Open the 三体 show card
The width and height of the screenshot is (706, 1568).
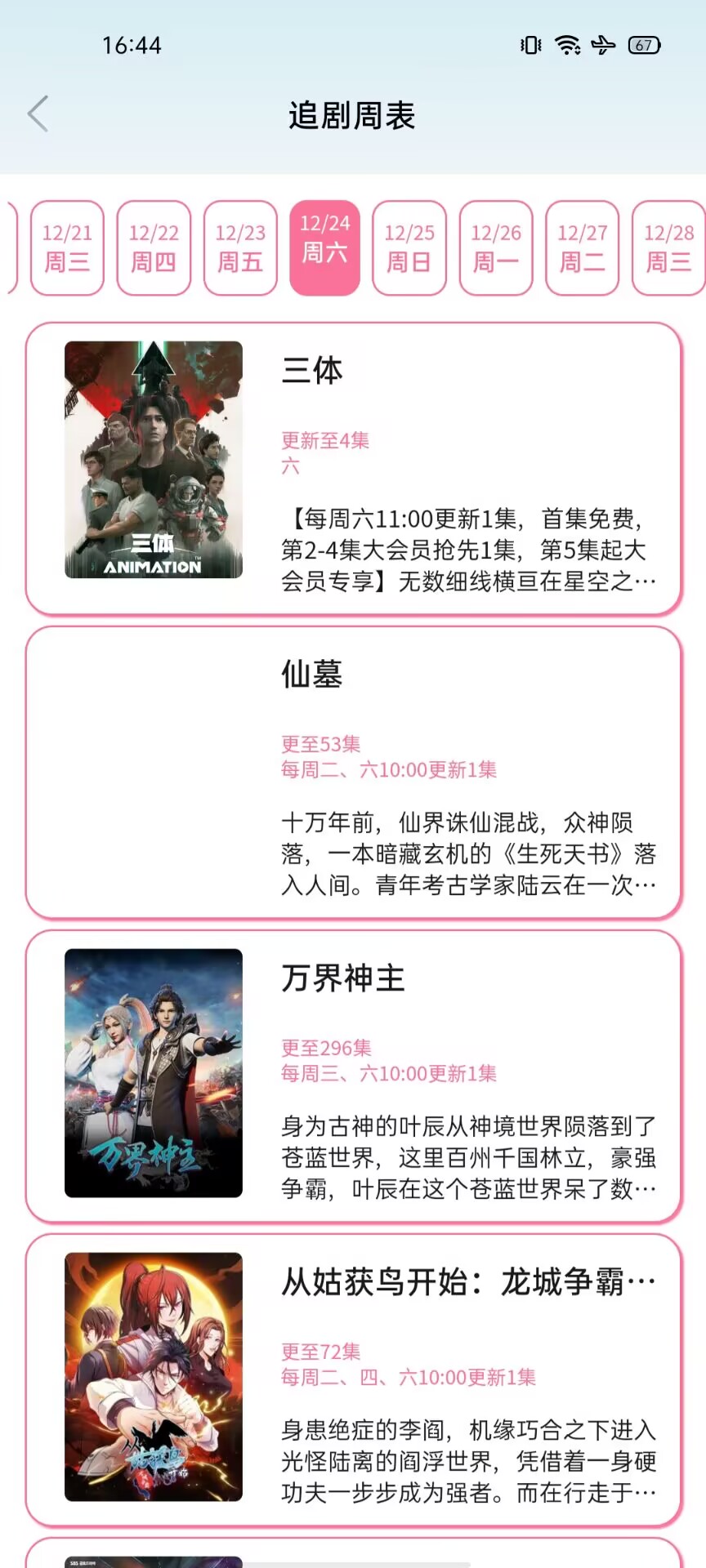click(x=353, y=468)
